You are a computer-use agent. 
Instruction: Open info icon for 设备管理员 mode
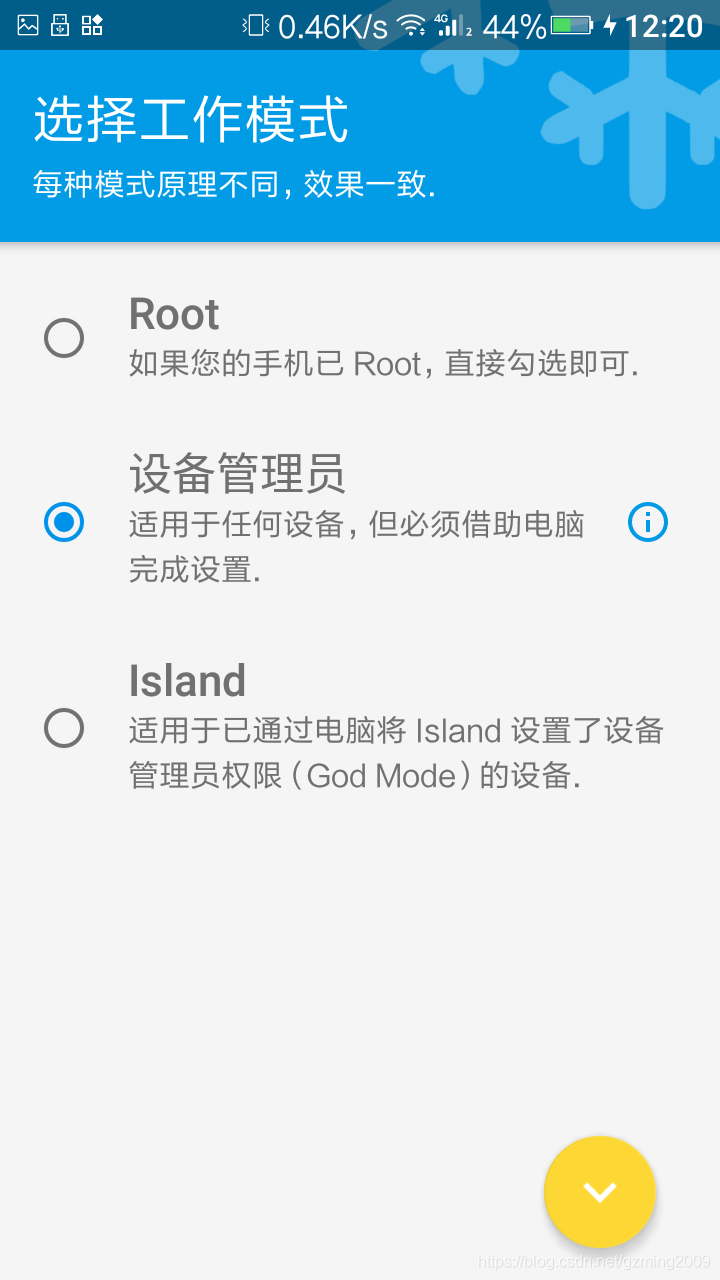click(x=648, y=522)
